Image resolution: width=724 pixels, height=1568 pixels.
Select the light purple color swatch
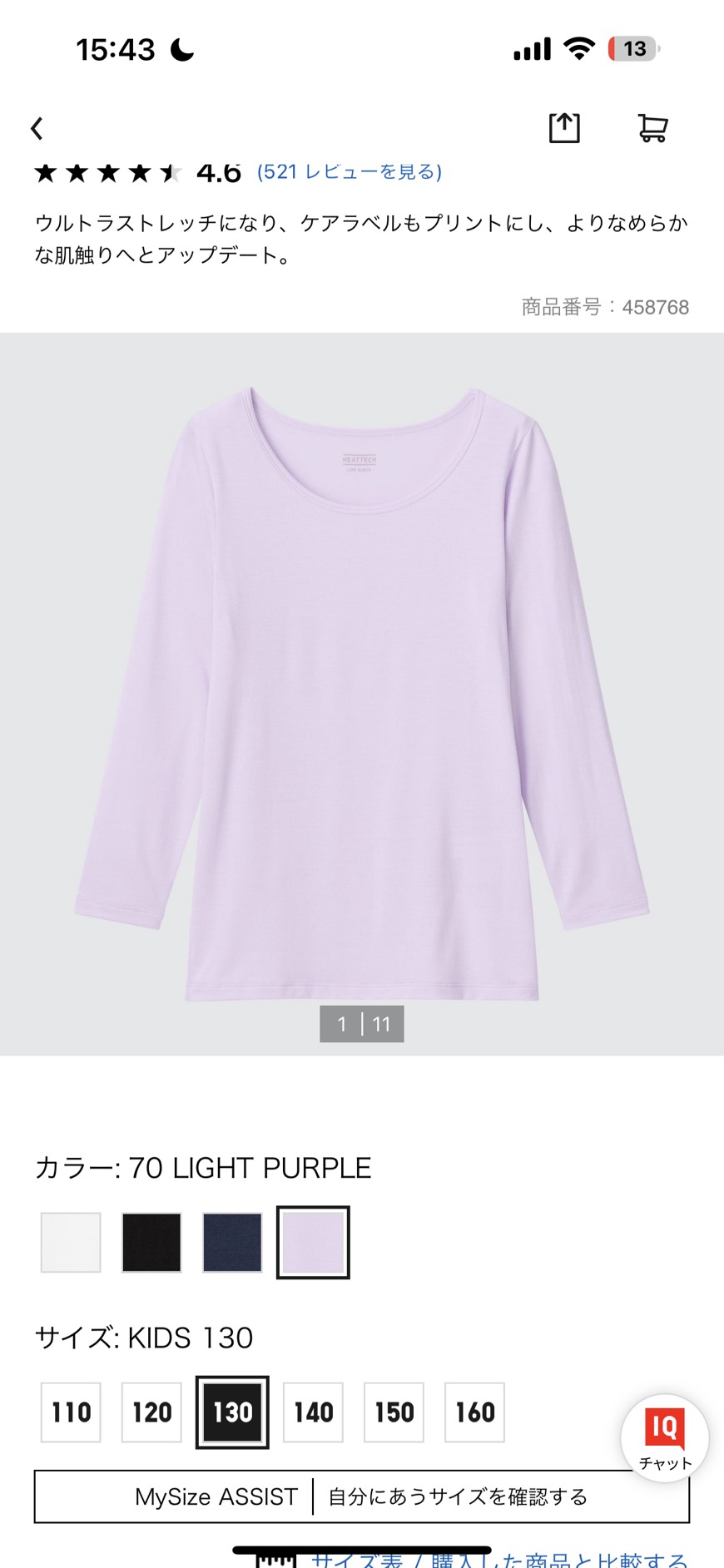coord(313,1242)
